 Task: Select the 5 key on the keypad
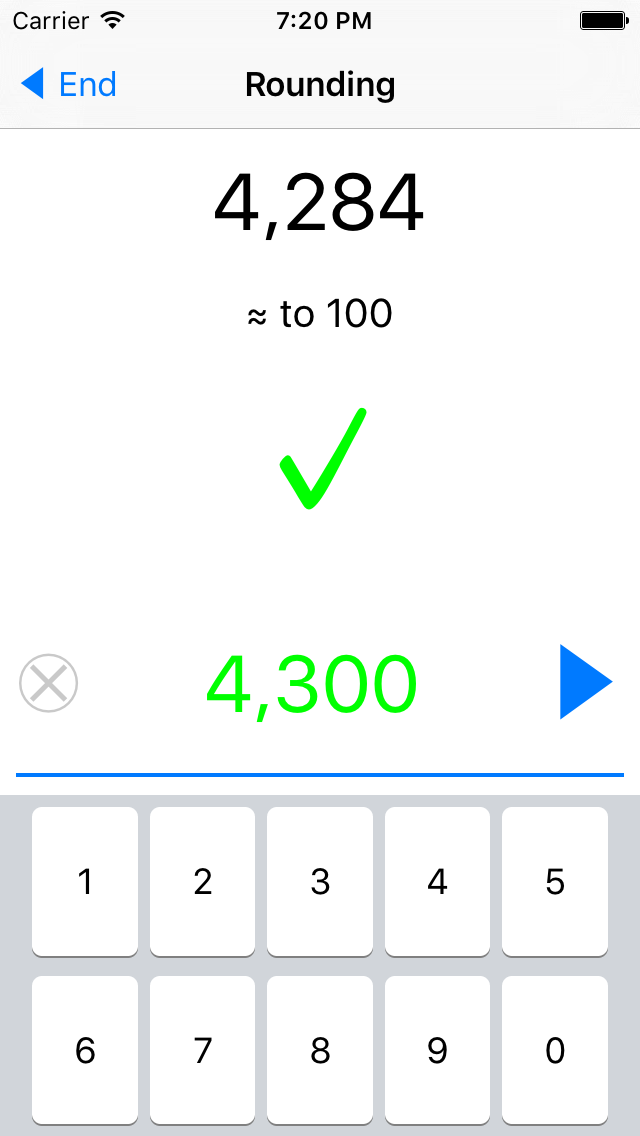[555, 881]
